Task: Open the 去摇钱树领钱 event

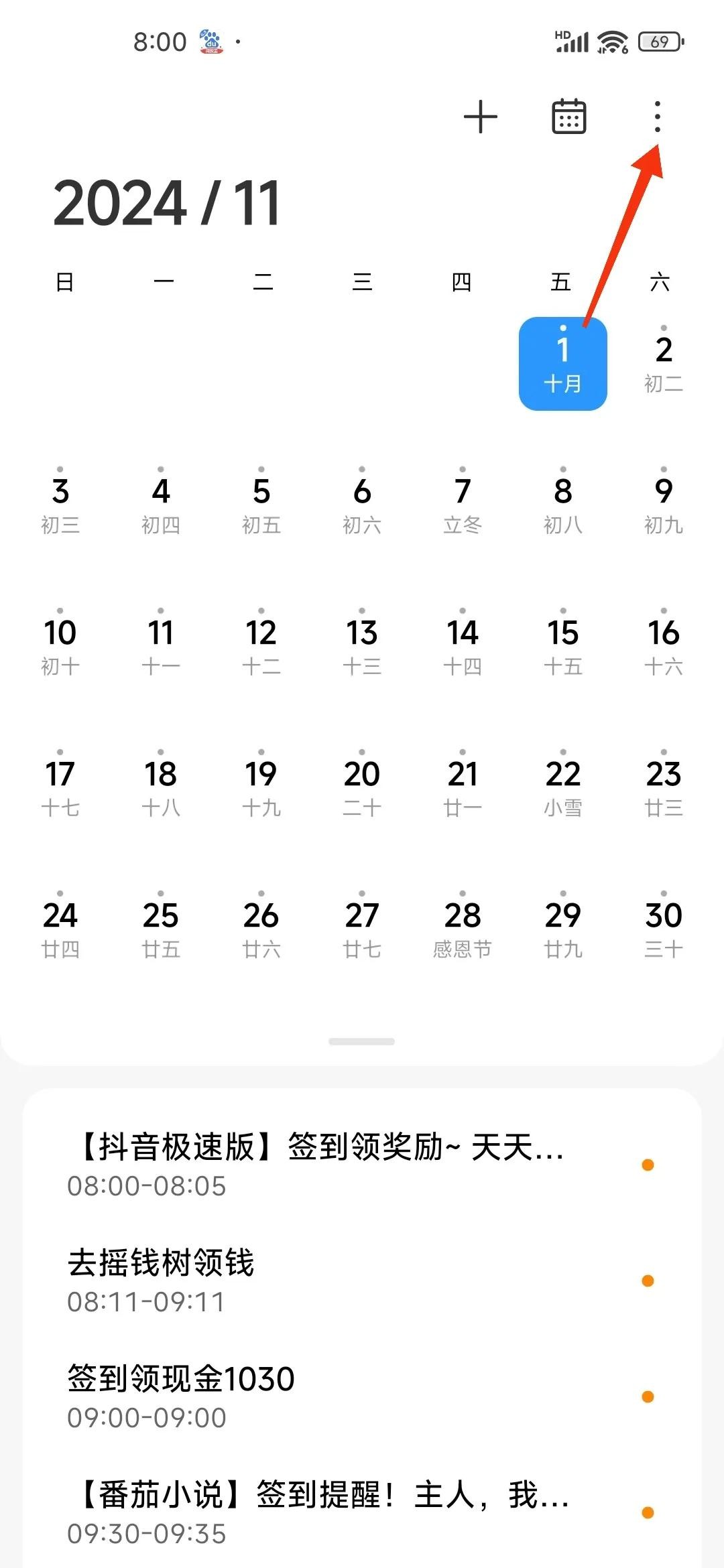Action: coord(322,1281)
